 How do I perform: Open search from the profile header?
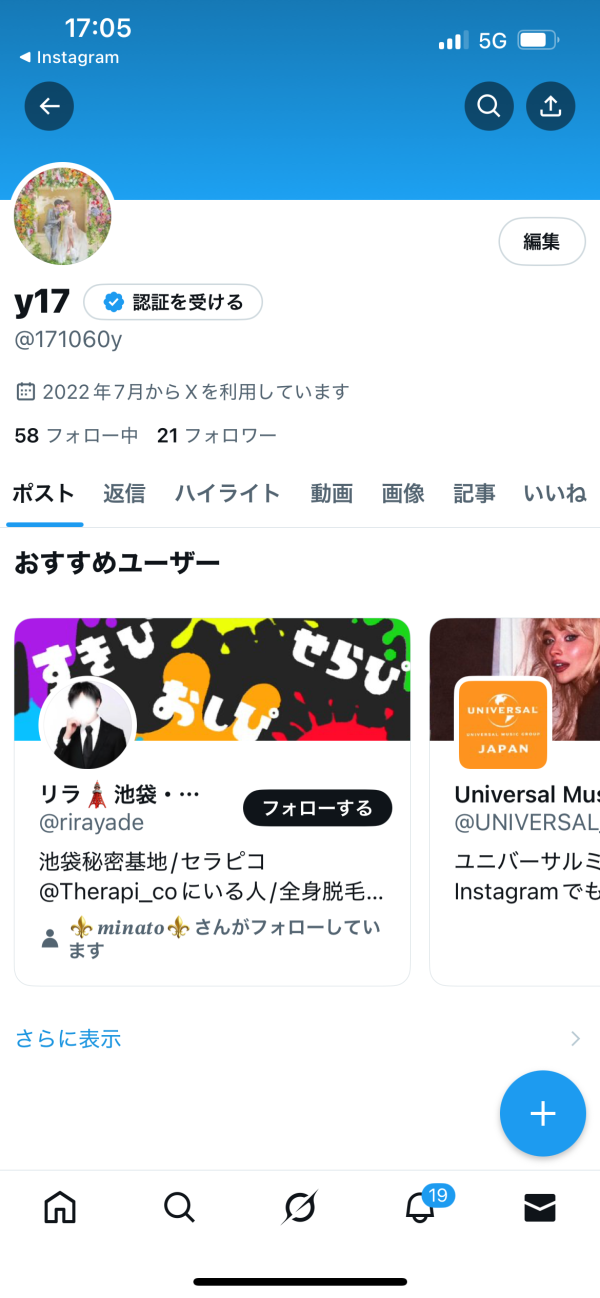click(489, 105)
